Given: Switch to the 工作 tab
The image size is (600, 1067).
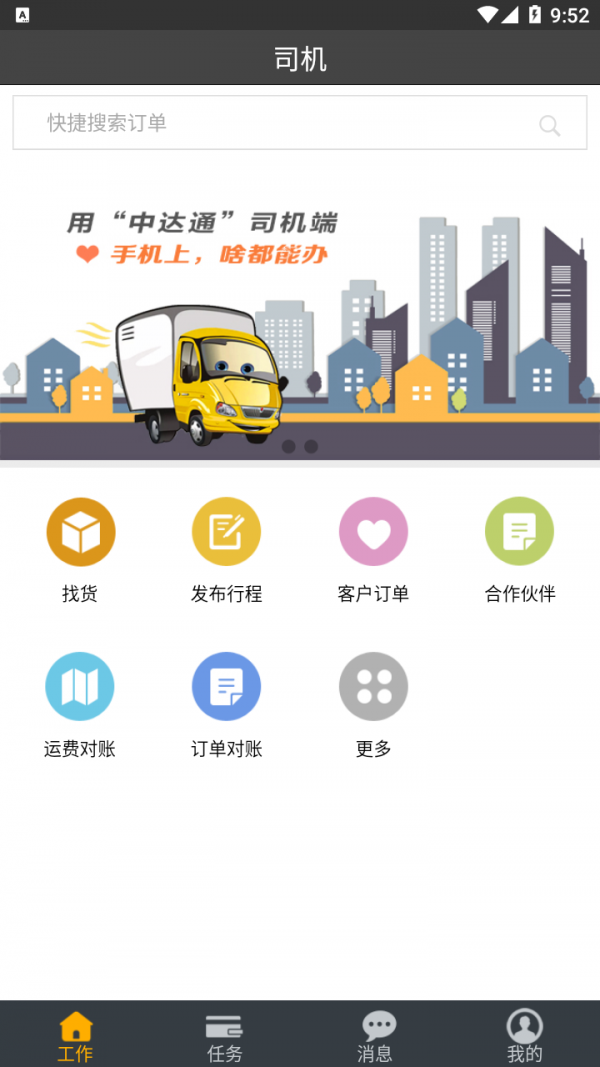Looking at the screenshot, I should tap(75, 1035).
